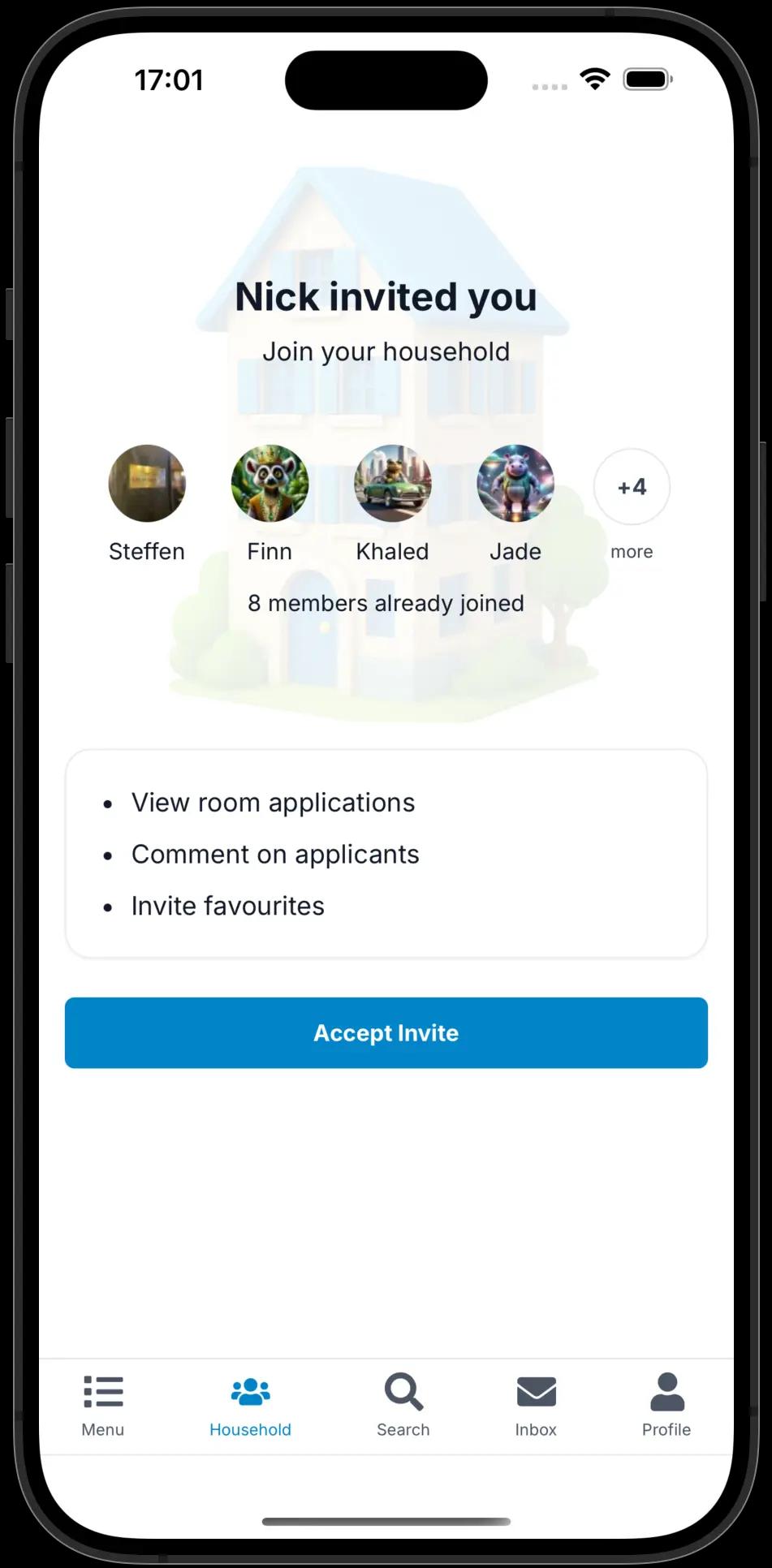Open the +4 more members circle
The image size is (772, 1568).
tap(632, 486)
